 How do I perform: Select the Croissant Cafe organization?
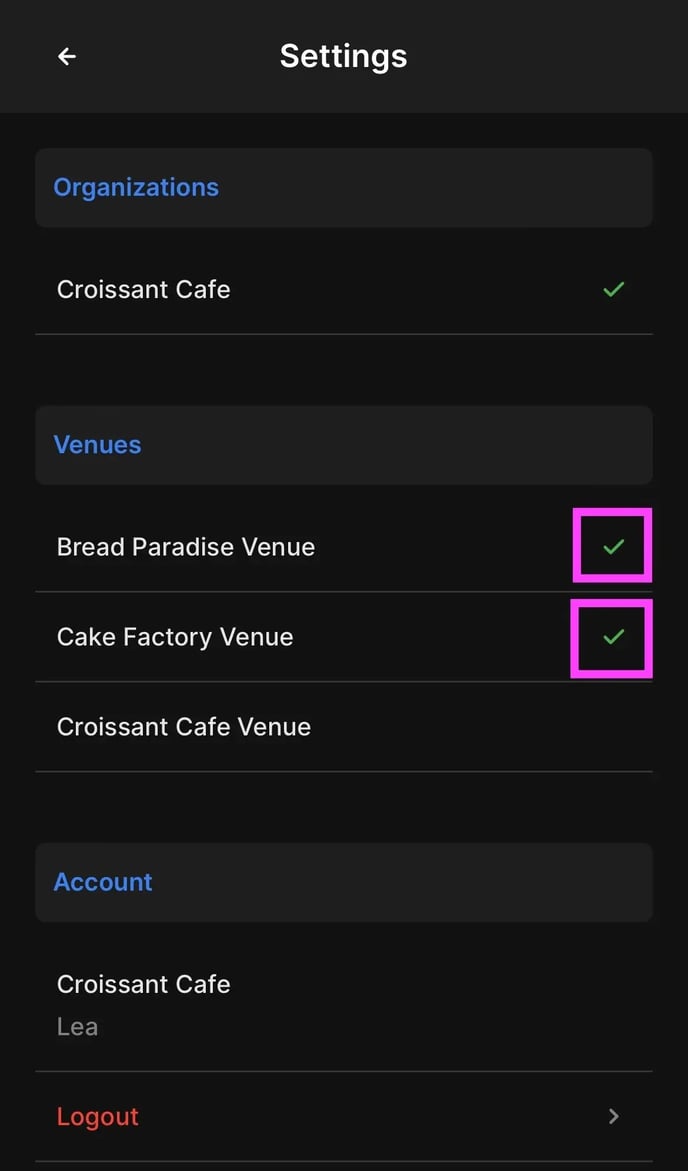point(344,289)
